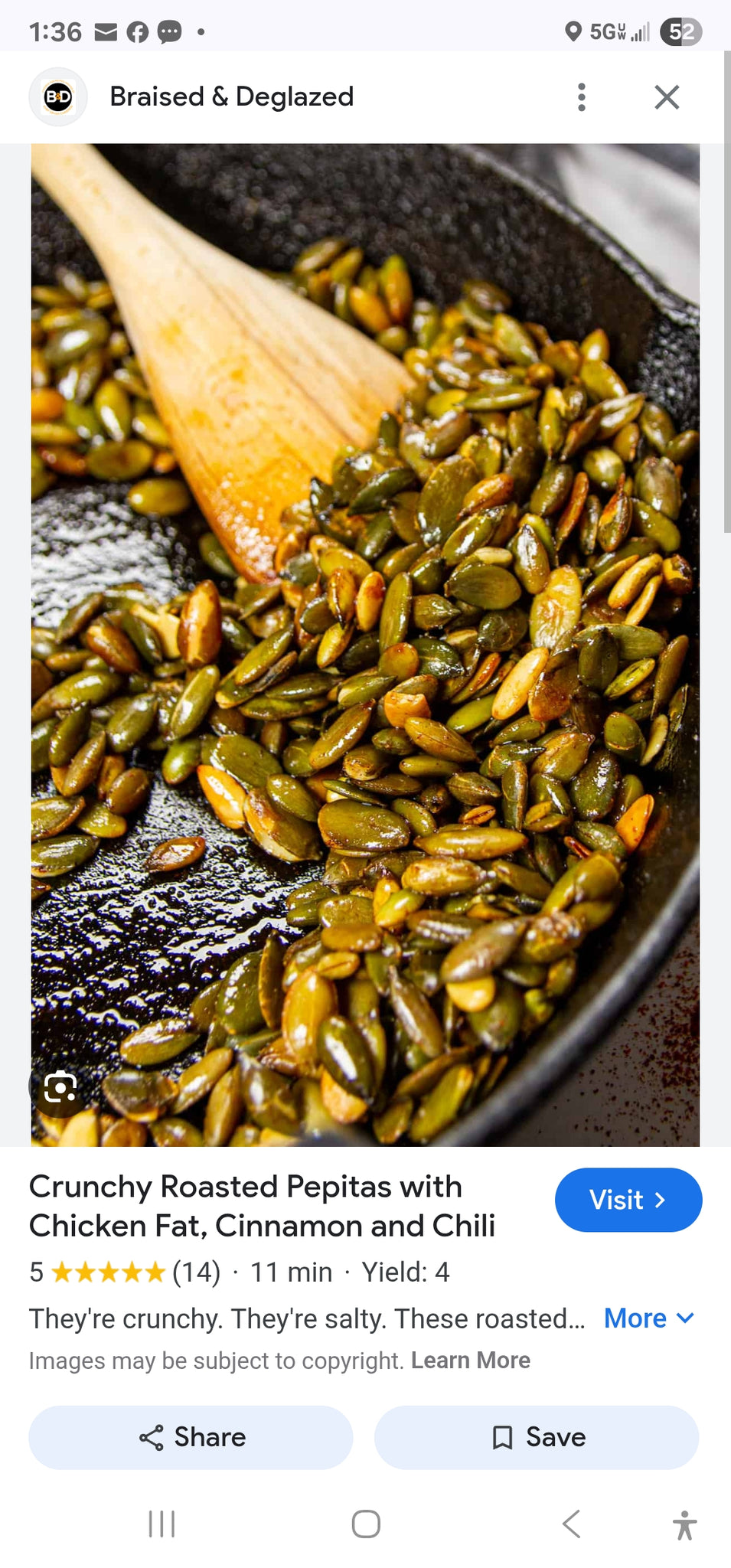
Task: Visit the Braised & Deglazed recipe page
Action: [x=628, y=1200]
